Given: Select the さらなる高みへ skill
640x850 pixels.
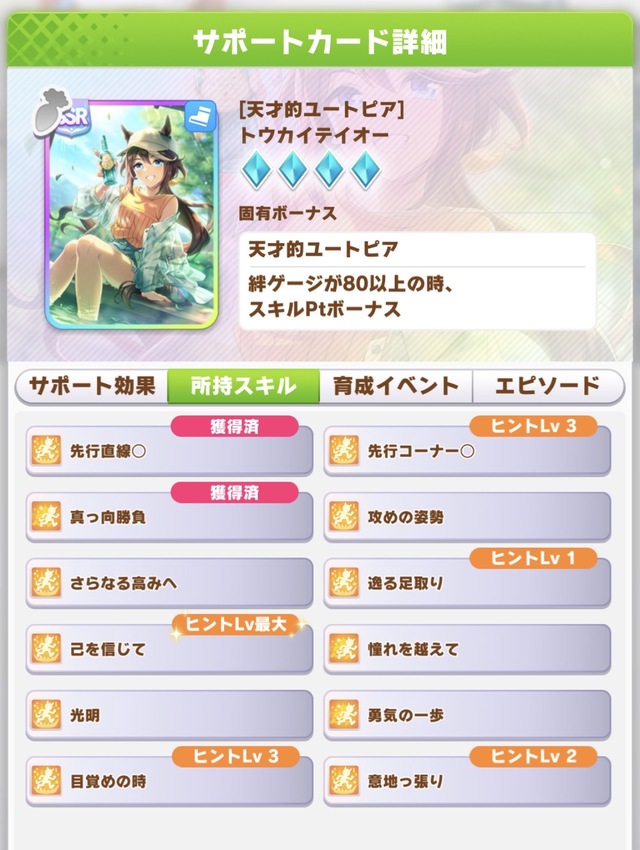Looking at the screenshot, I should [x=170, y=583].
